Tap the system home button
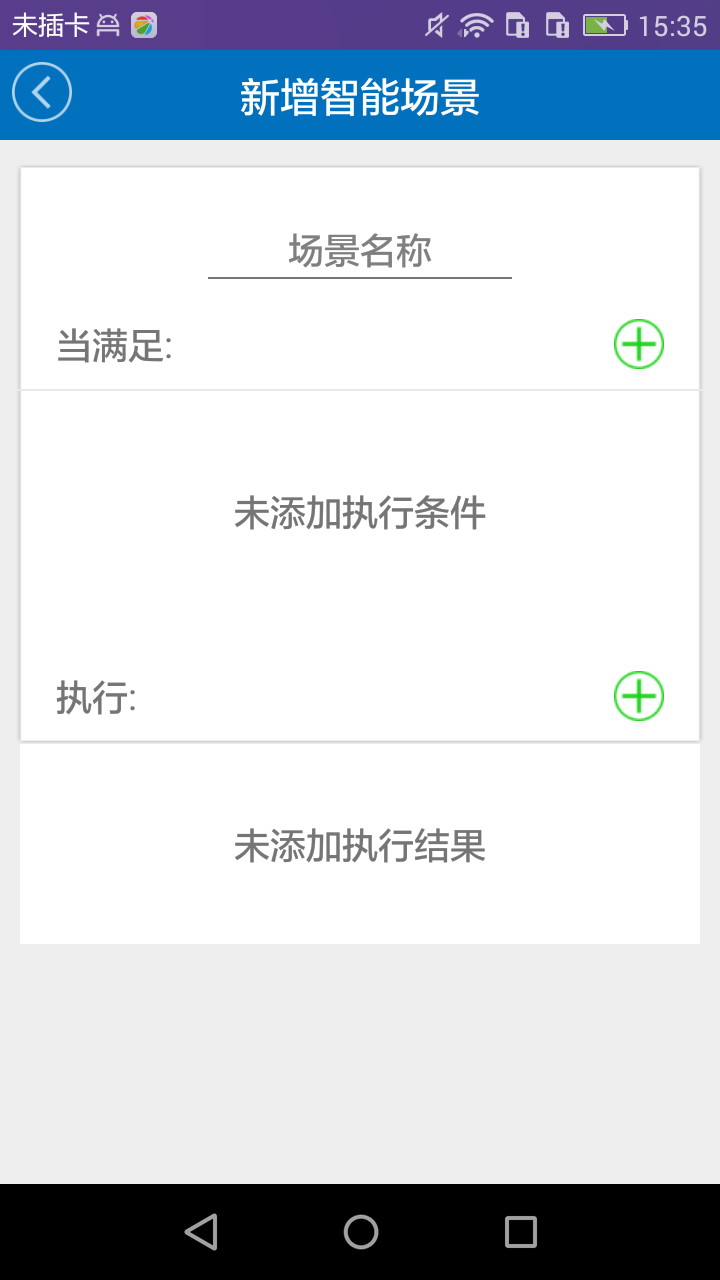 pyautogui.click(x=360, y=1232)
